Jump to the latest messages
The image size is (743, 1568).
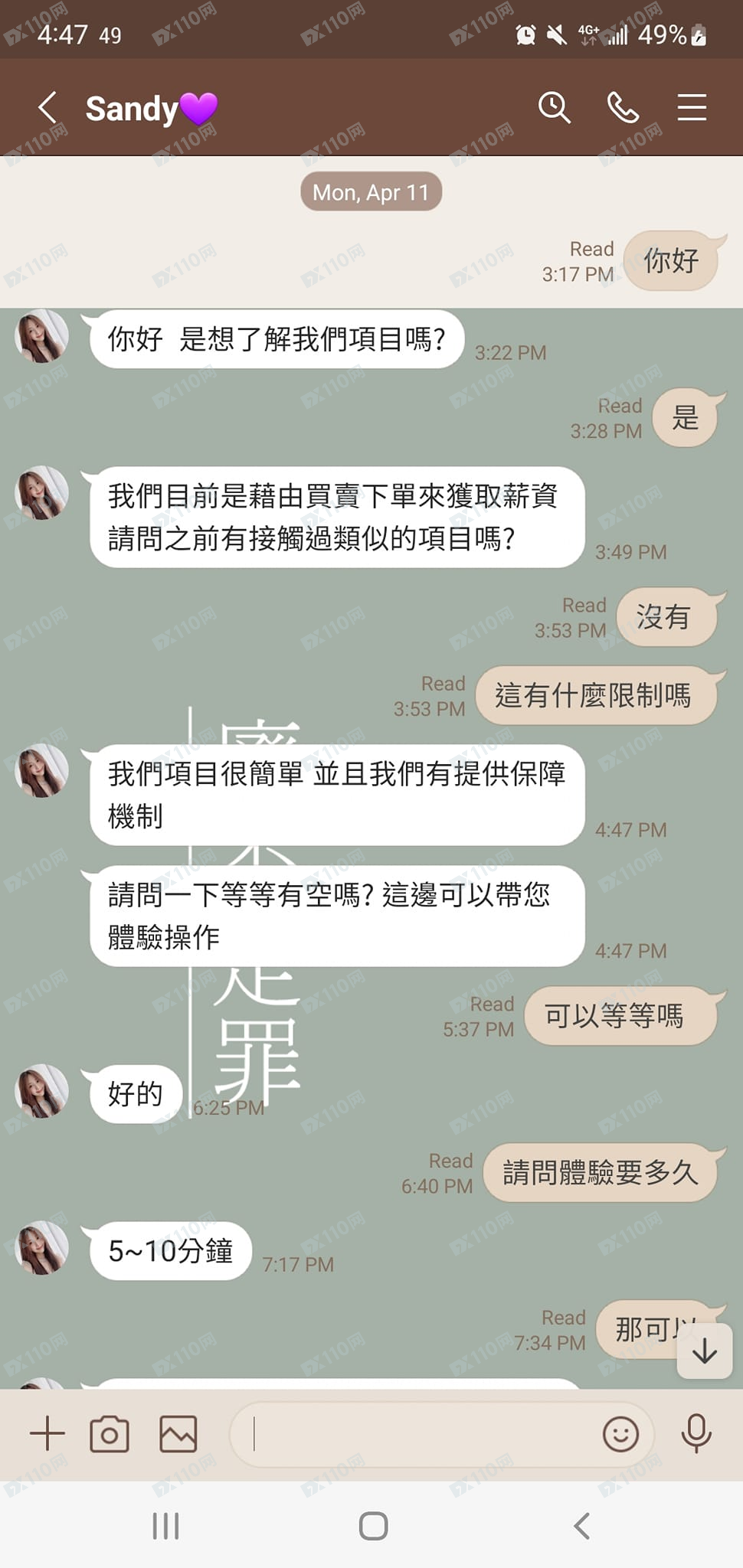tap(704, 1353)
